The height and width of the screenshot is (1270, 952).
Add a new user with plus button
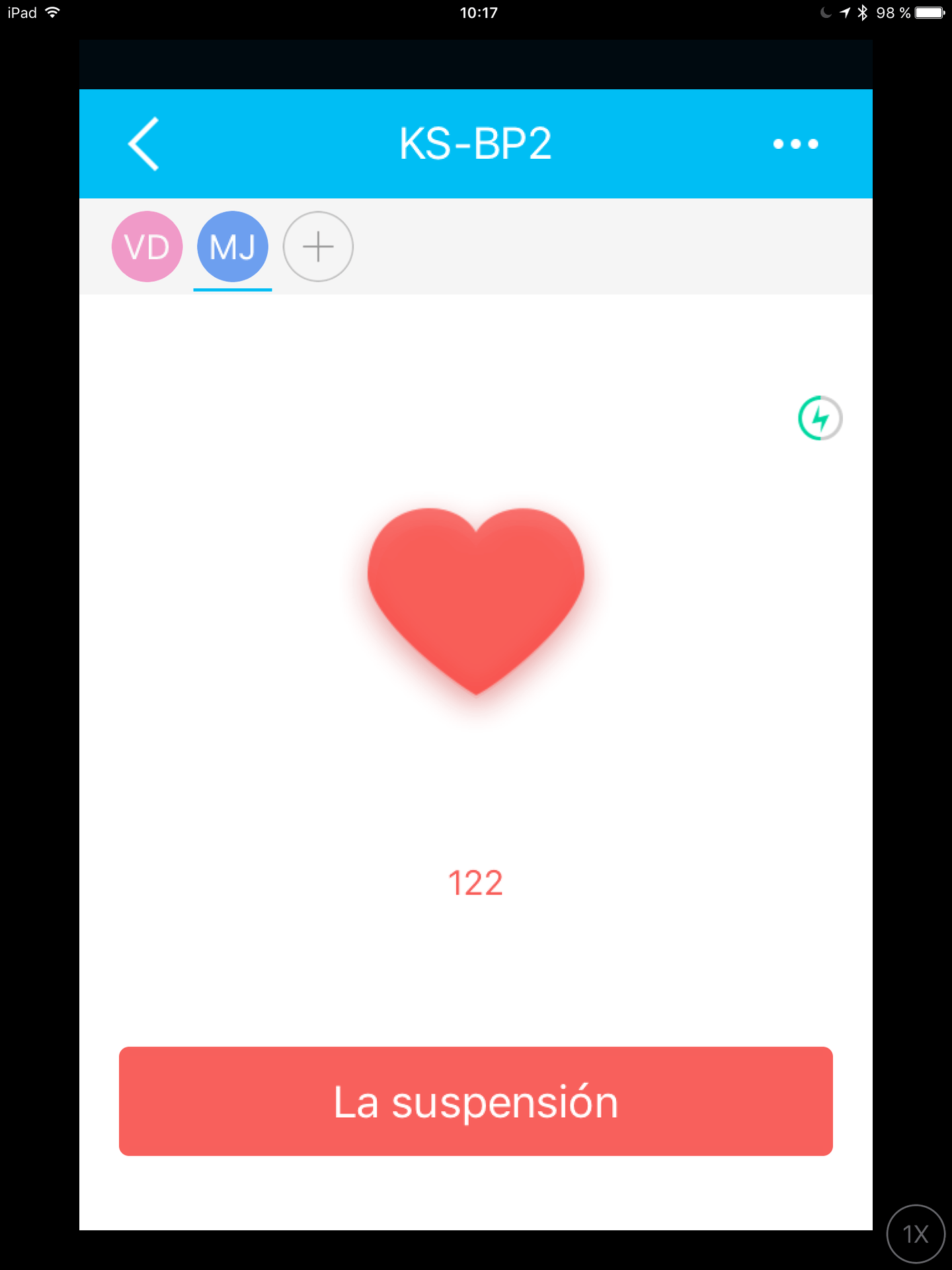(318, 247)
